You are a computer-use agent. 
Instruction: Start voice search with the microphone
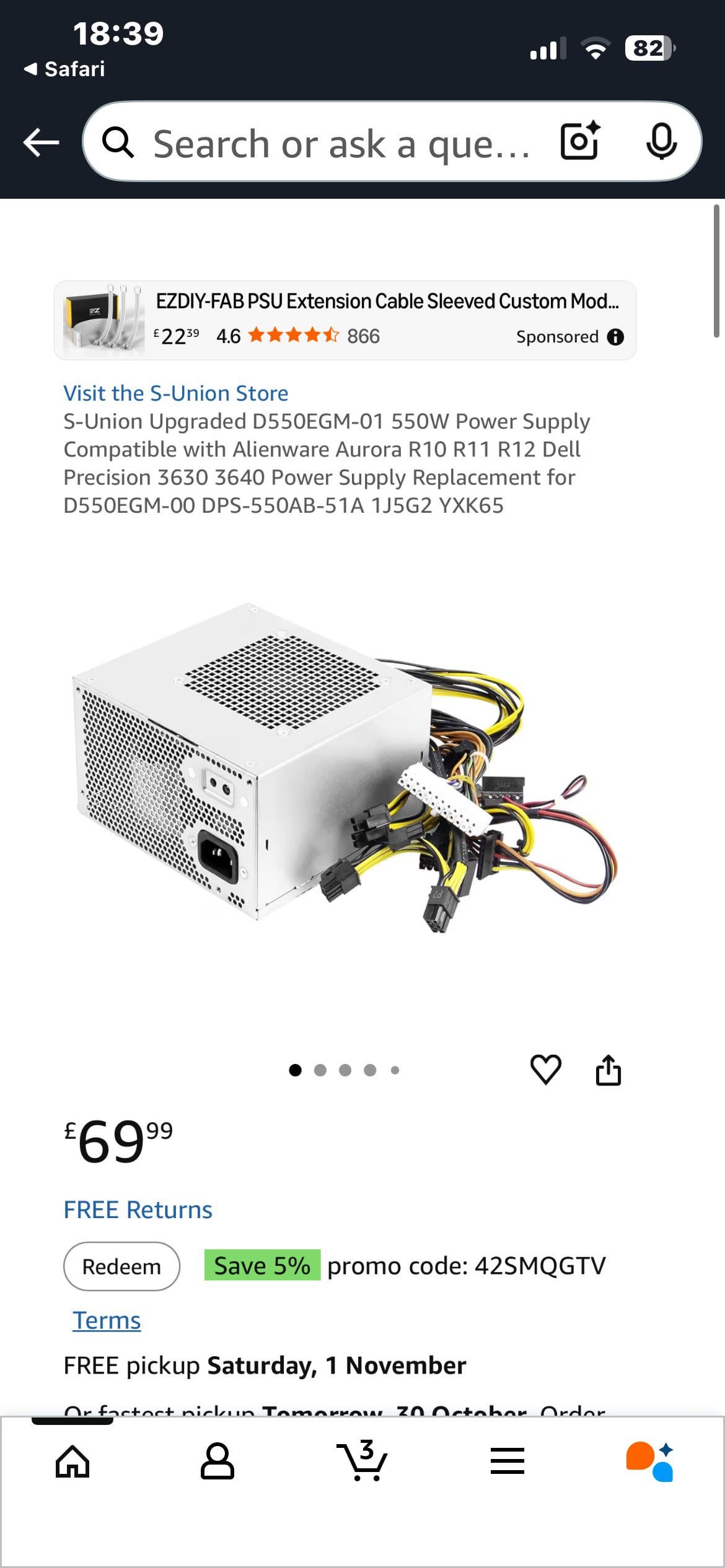click(661, 141)
